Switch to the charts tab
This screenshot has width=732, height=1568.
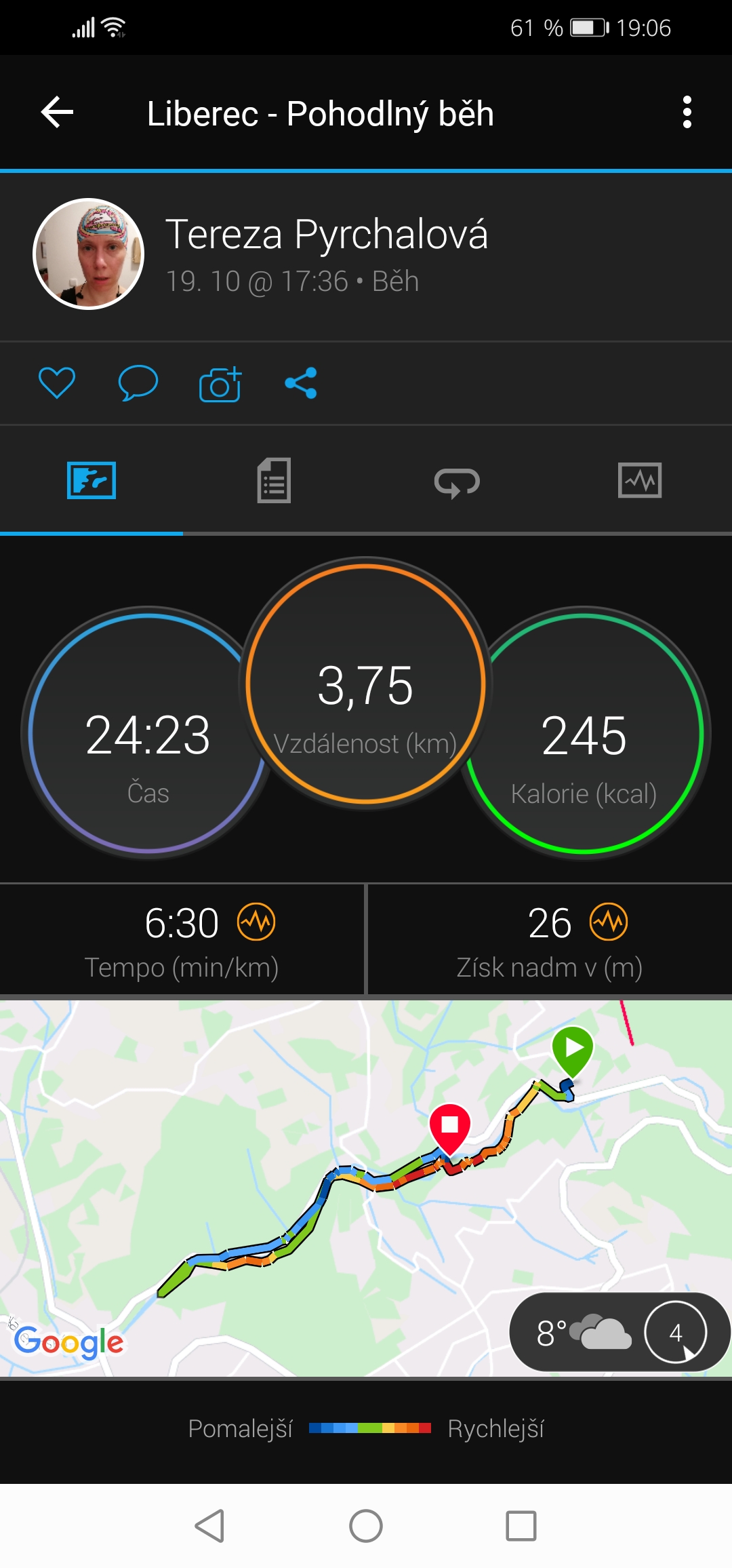point(640,481)
